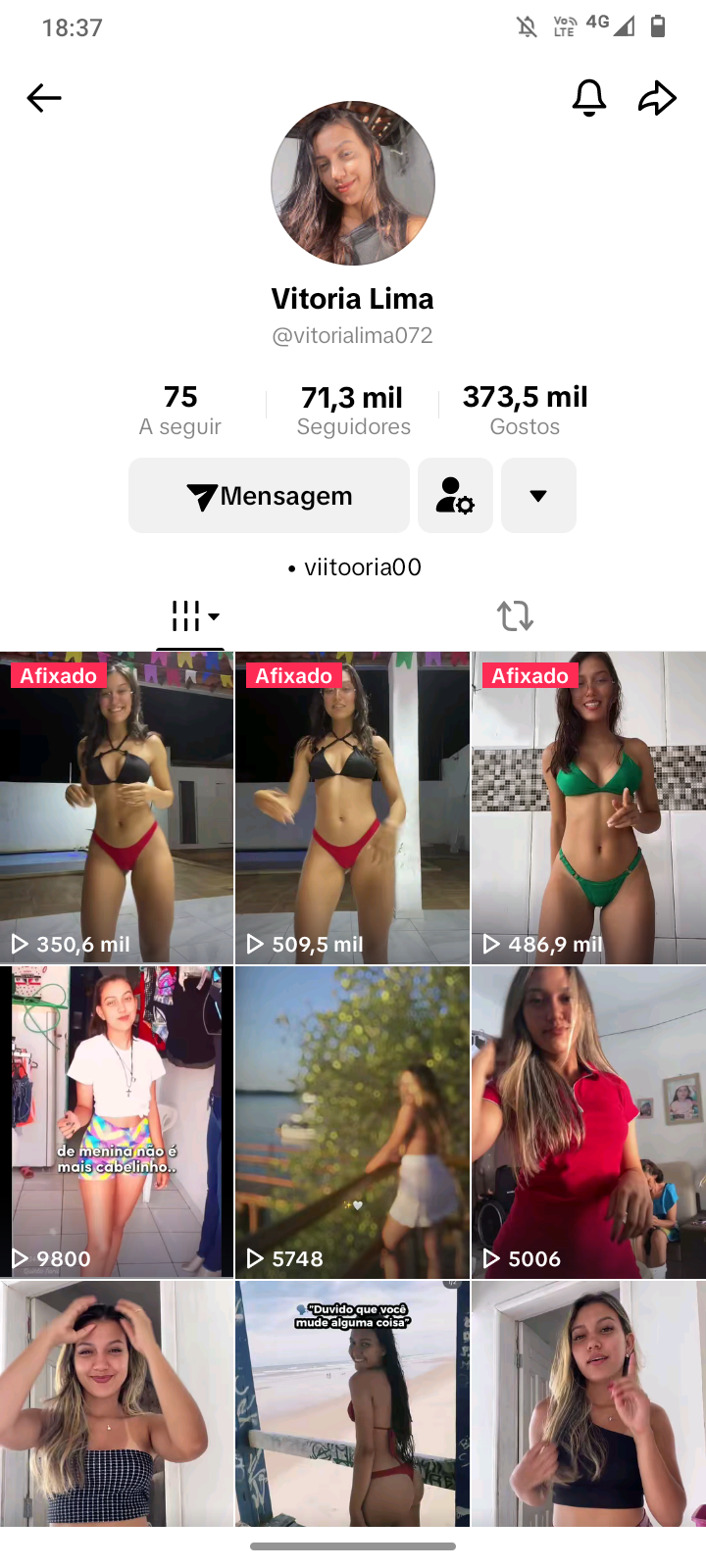The width and height of the screenshot is (706, 1568).
Task: Play the video with 5748 views
Action: (x=352, y=1122)
